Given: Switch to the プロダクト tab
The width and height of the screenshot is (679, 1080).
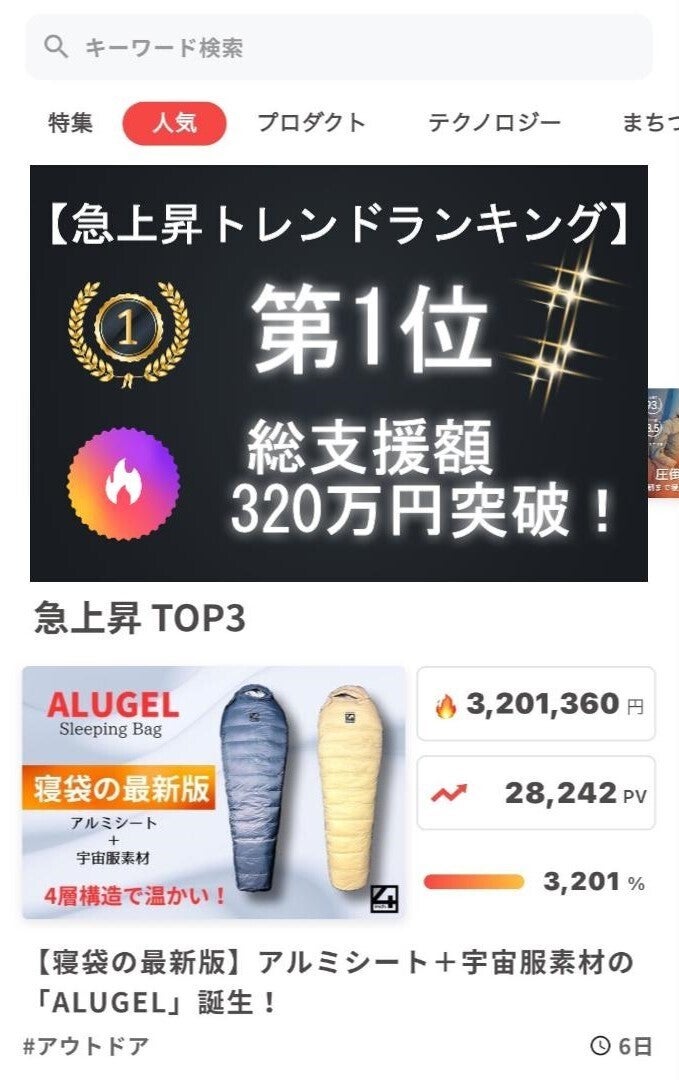Looking at the screenshot, I should click(311, 124).
